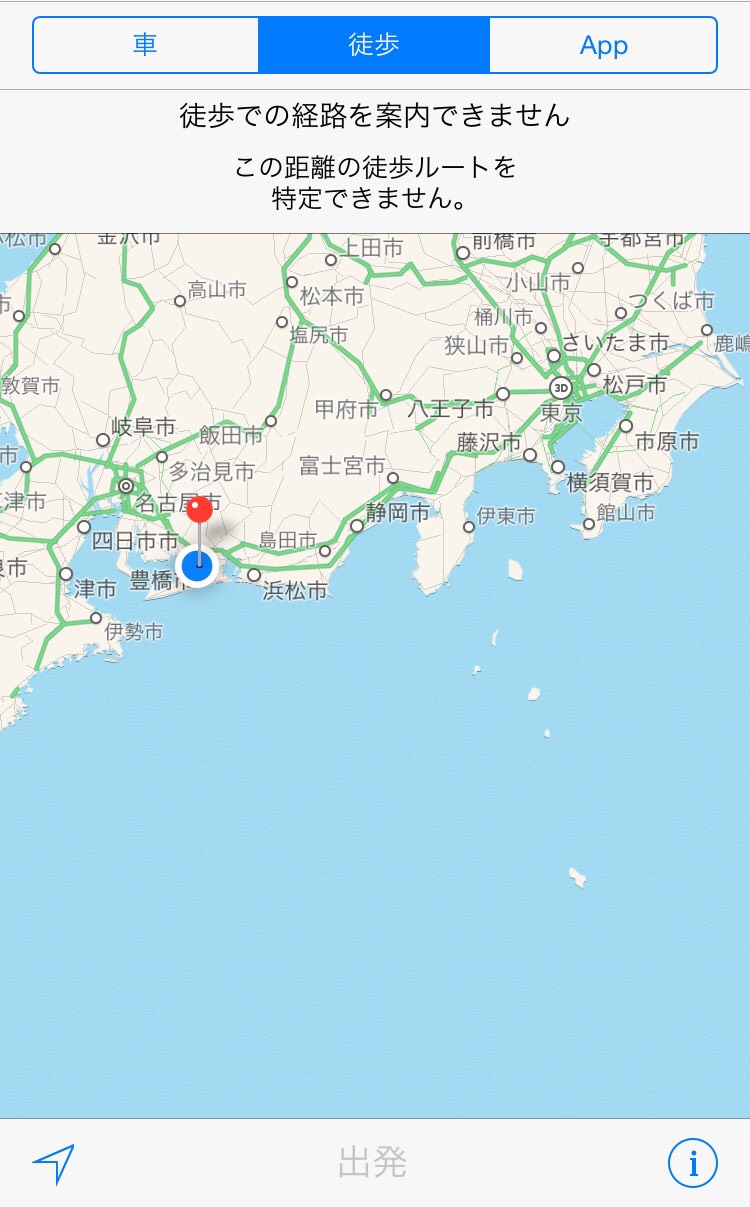Switch to the 車 driving tab
750x1207 pixels.
(146, 46)
